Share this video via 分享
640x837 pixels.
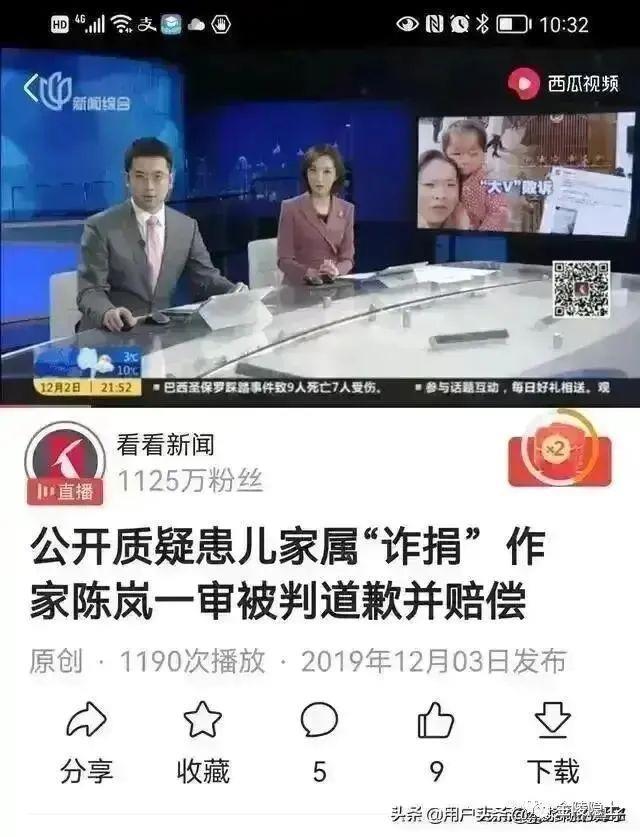pos(86,742)
